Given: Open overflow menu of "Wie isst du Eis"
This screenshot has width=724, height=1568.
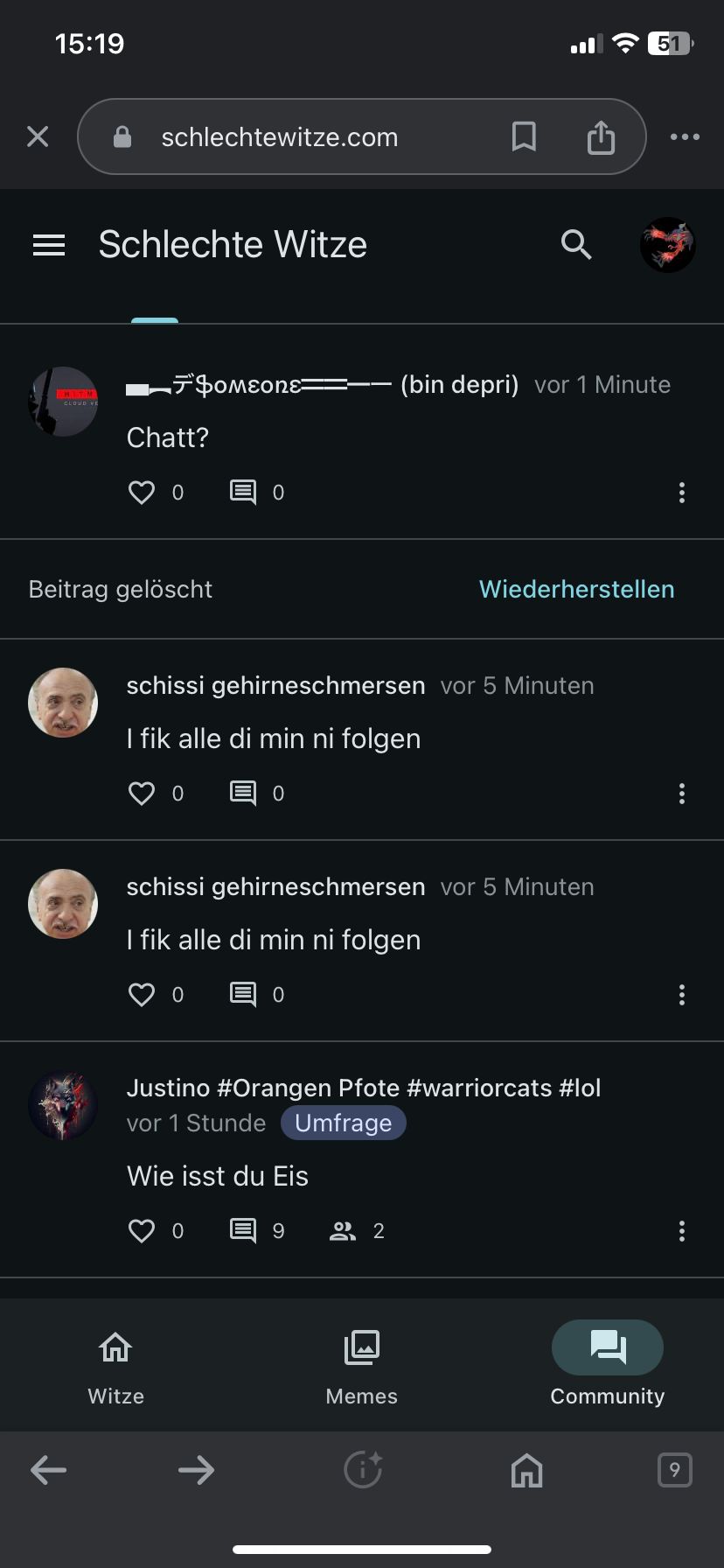Looking at the screenshot, I should (682, 1231).
